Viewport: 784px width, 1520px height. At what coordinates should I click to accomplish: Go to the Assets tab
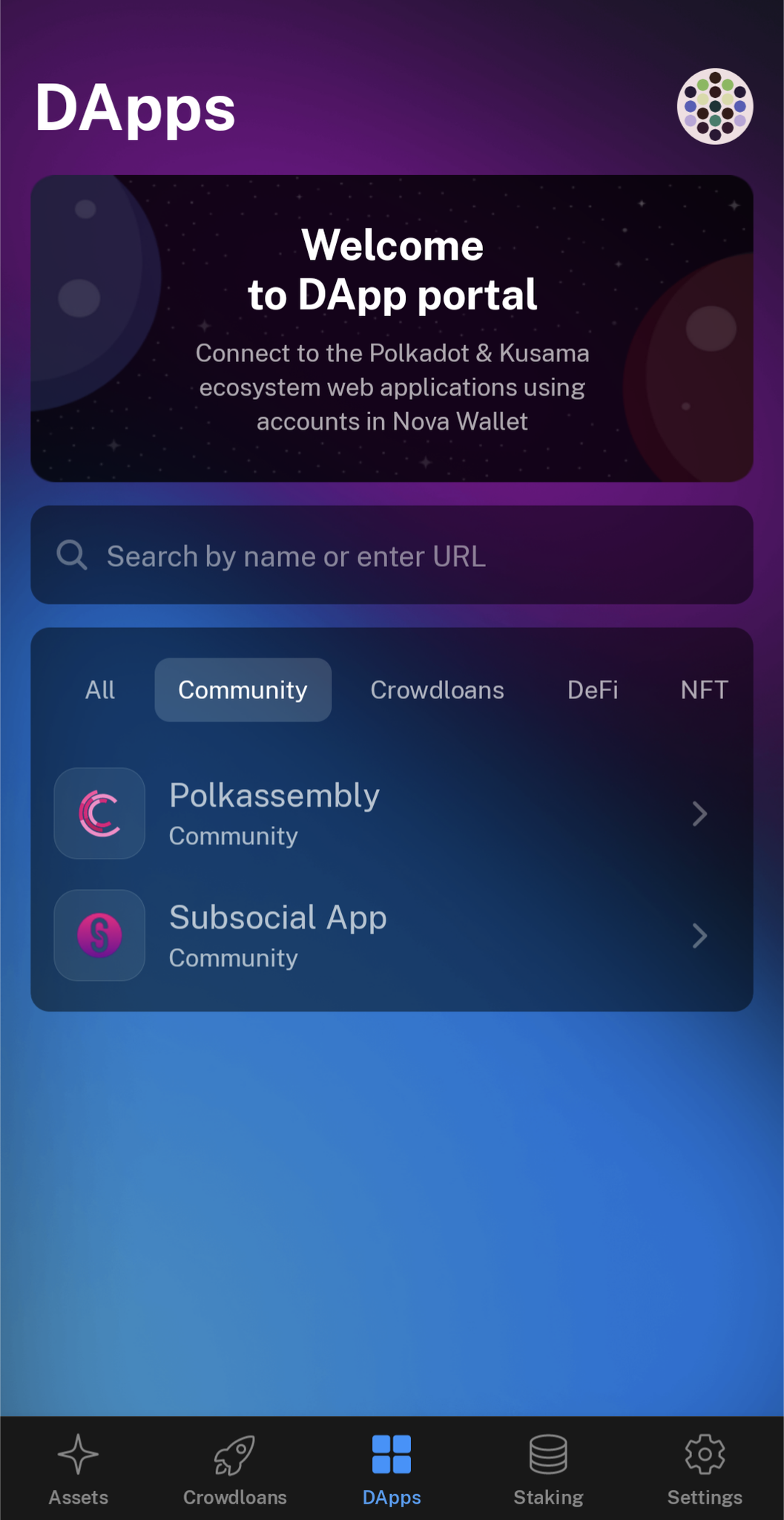(x=79, y=1469)
